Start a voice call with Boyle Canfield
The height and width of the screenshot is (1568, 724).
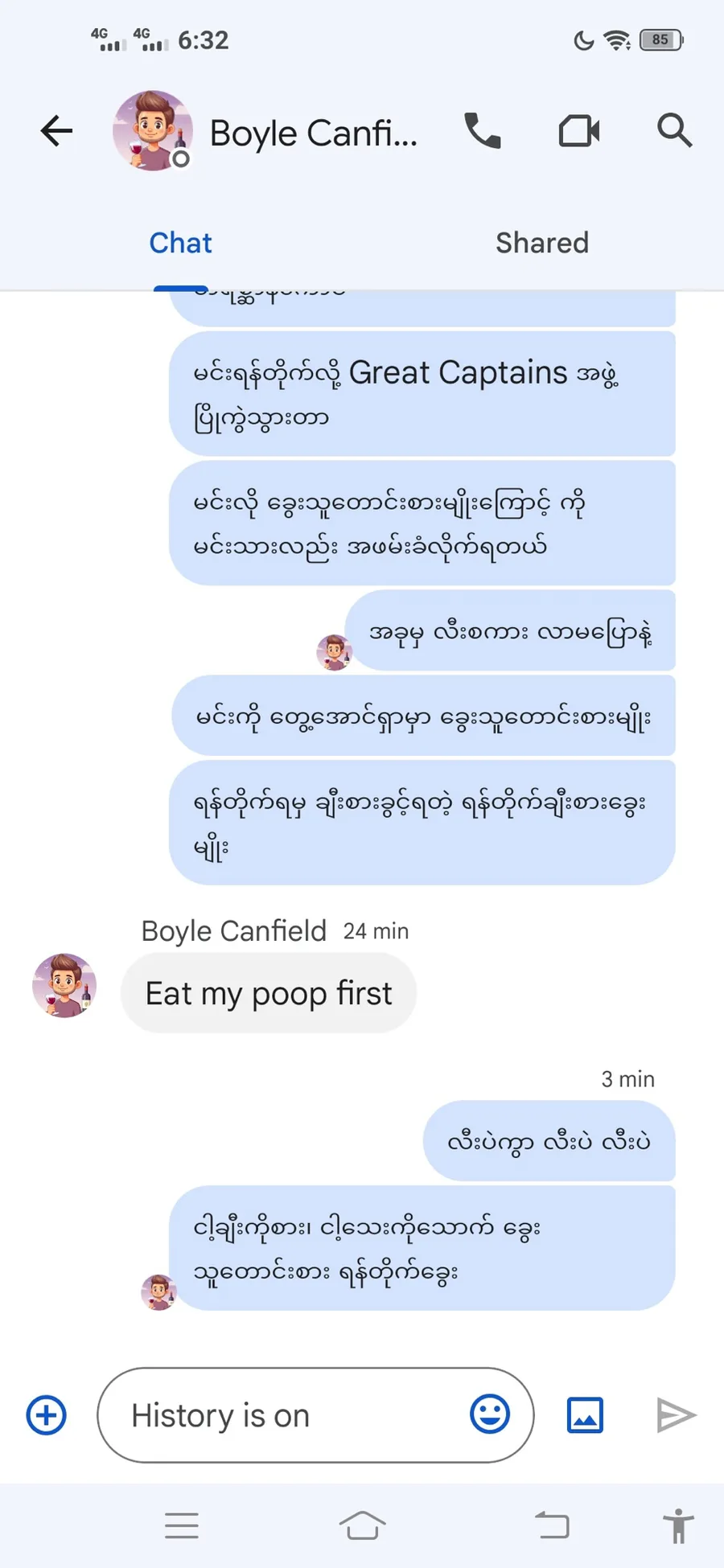pyautogui.click(x=483, y=131)
